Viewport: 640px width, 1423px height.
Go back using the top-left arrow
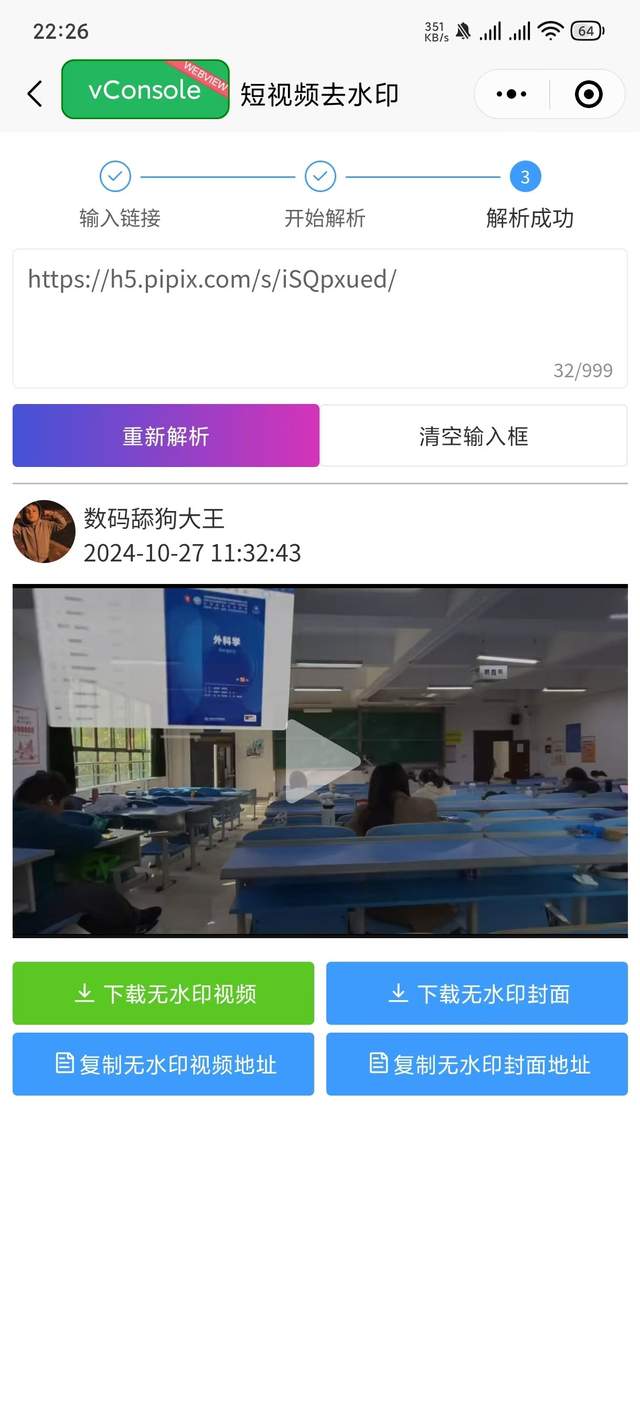[35, 94]
